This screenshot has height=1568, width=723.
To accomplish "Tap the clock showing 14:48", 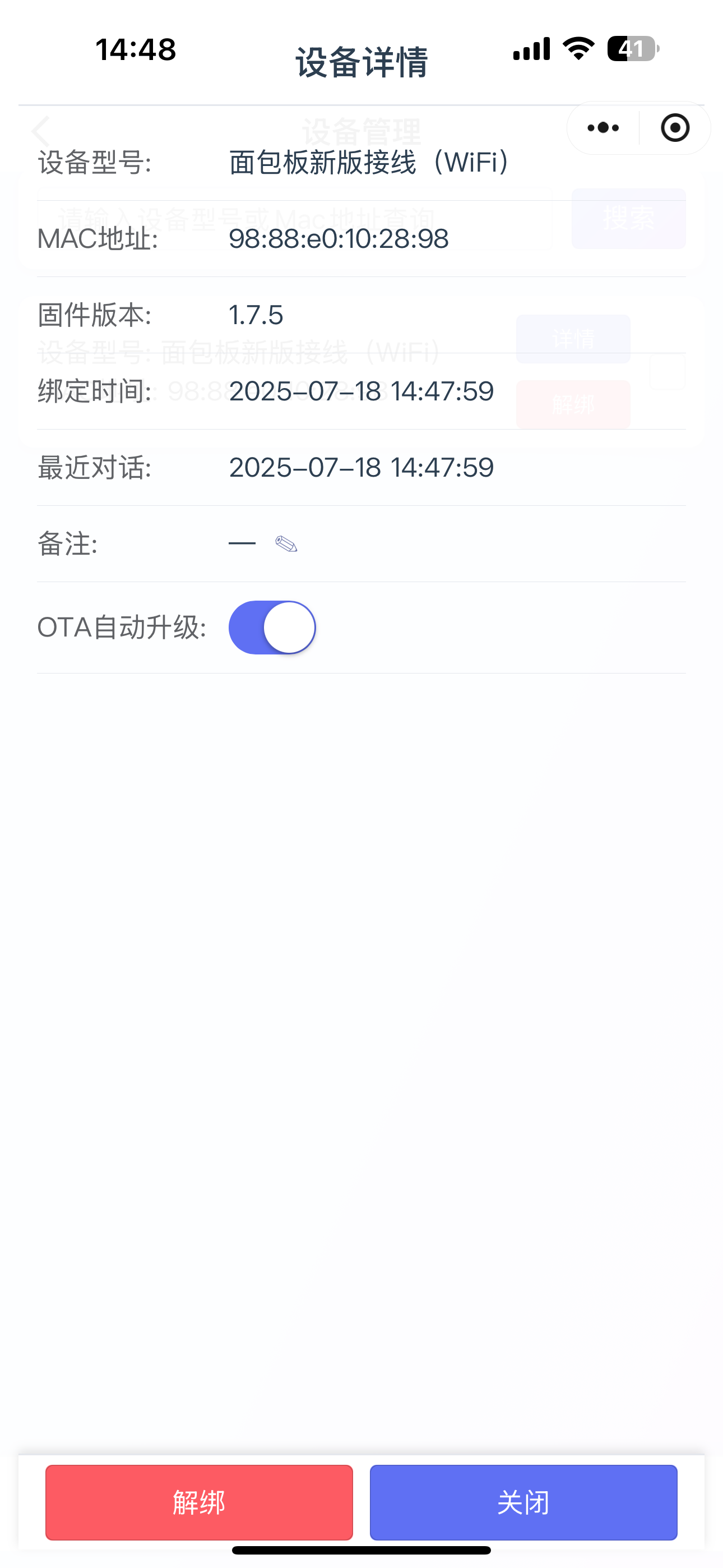I will [x=135, y=50].
